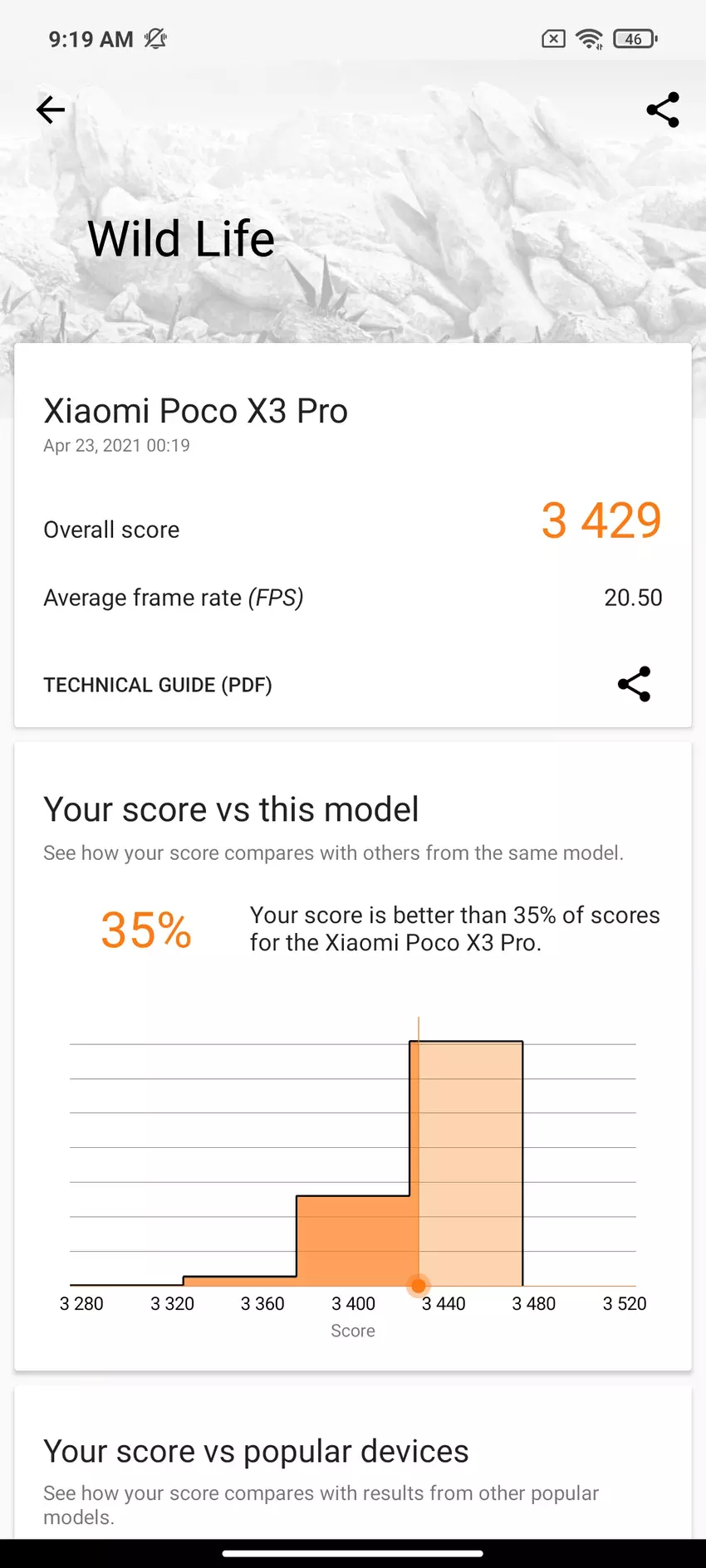706x1568 pixels.
Task: Tap the share icon in top right corner
Action: (662, 109)
